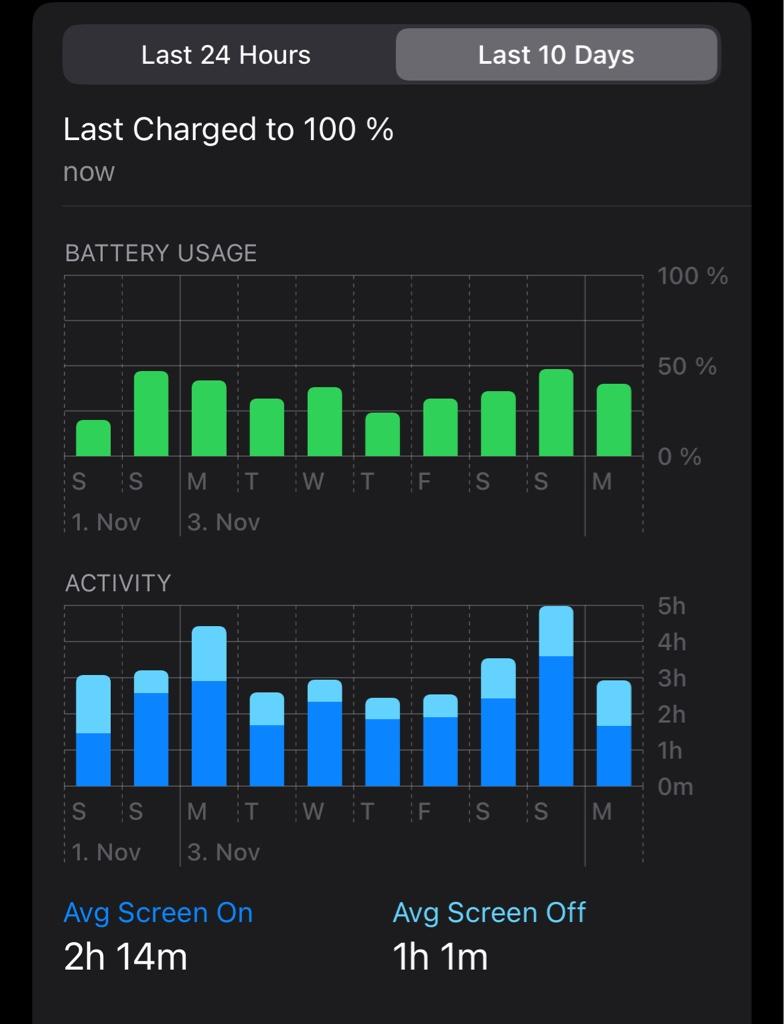Select Wednesday's bar in the Battery Usage chart

tap(325, 422)
